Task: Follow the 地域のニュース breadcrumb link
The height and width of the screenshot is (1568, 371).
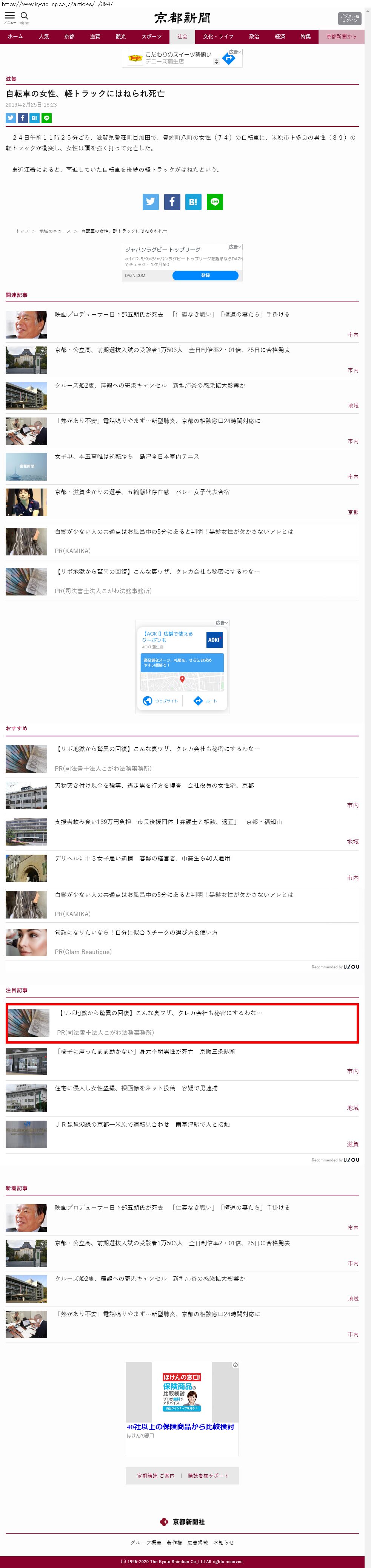Action: pos(55,231)
